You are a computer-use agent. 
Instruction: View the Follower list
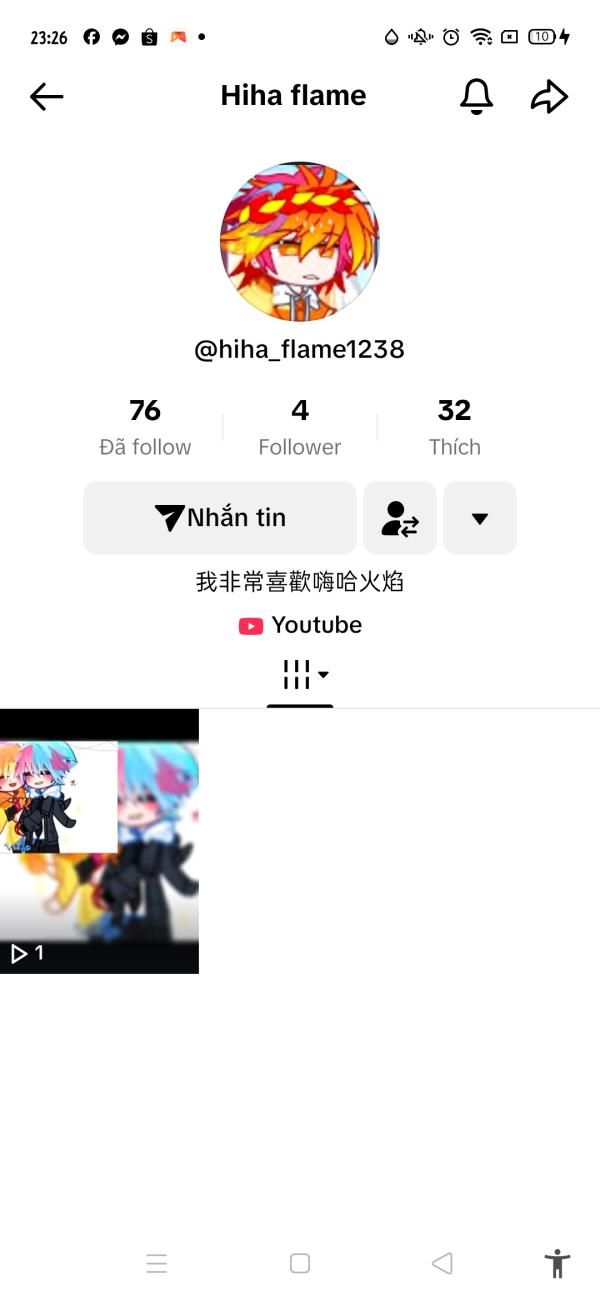coord(300,425)
